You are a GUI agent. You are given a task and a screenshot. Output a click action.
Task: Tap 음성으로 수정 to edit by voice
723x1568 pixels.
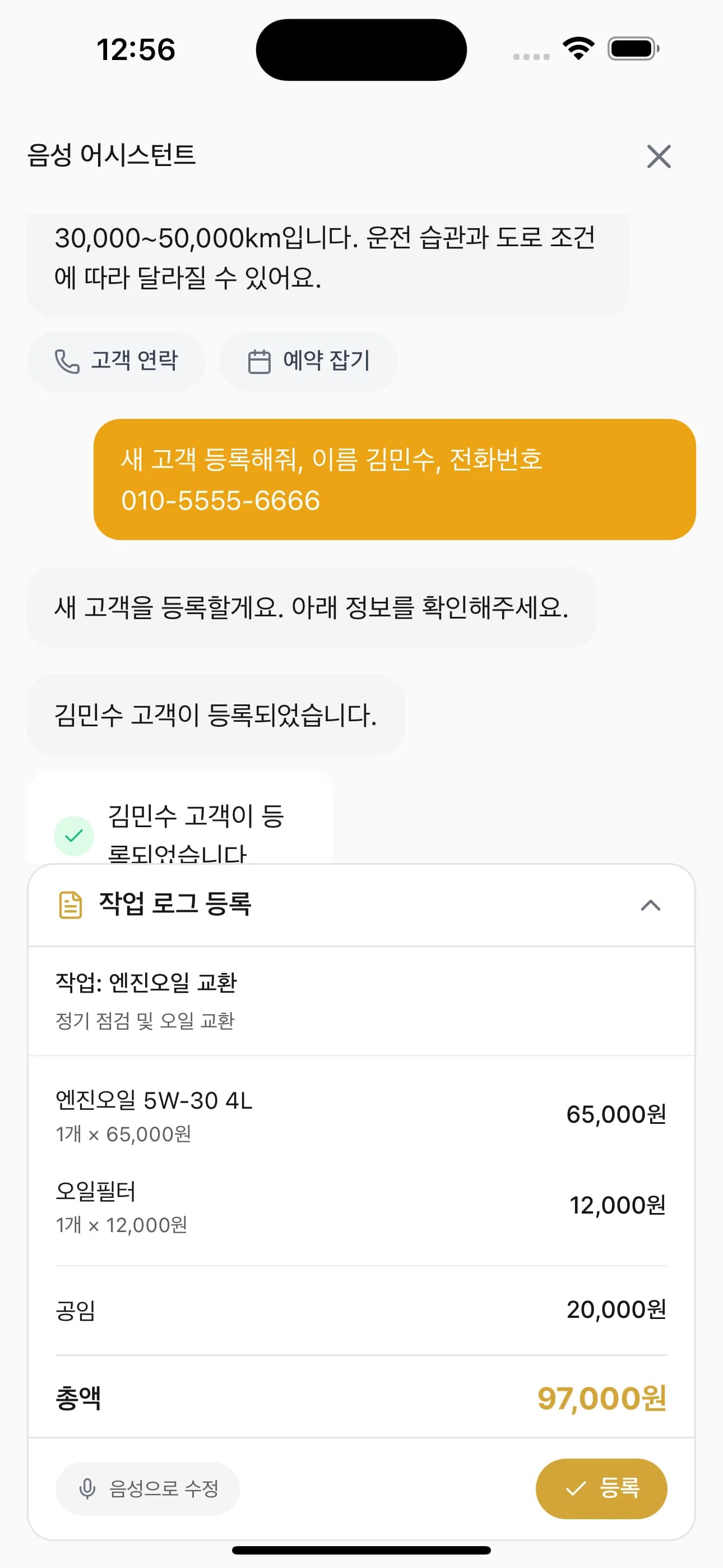(148, 1488)
